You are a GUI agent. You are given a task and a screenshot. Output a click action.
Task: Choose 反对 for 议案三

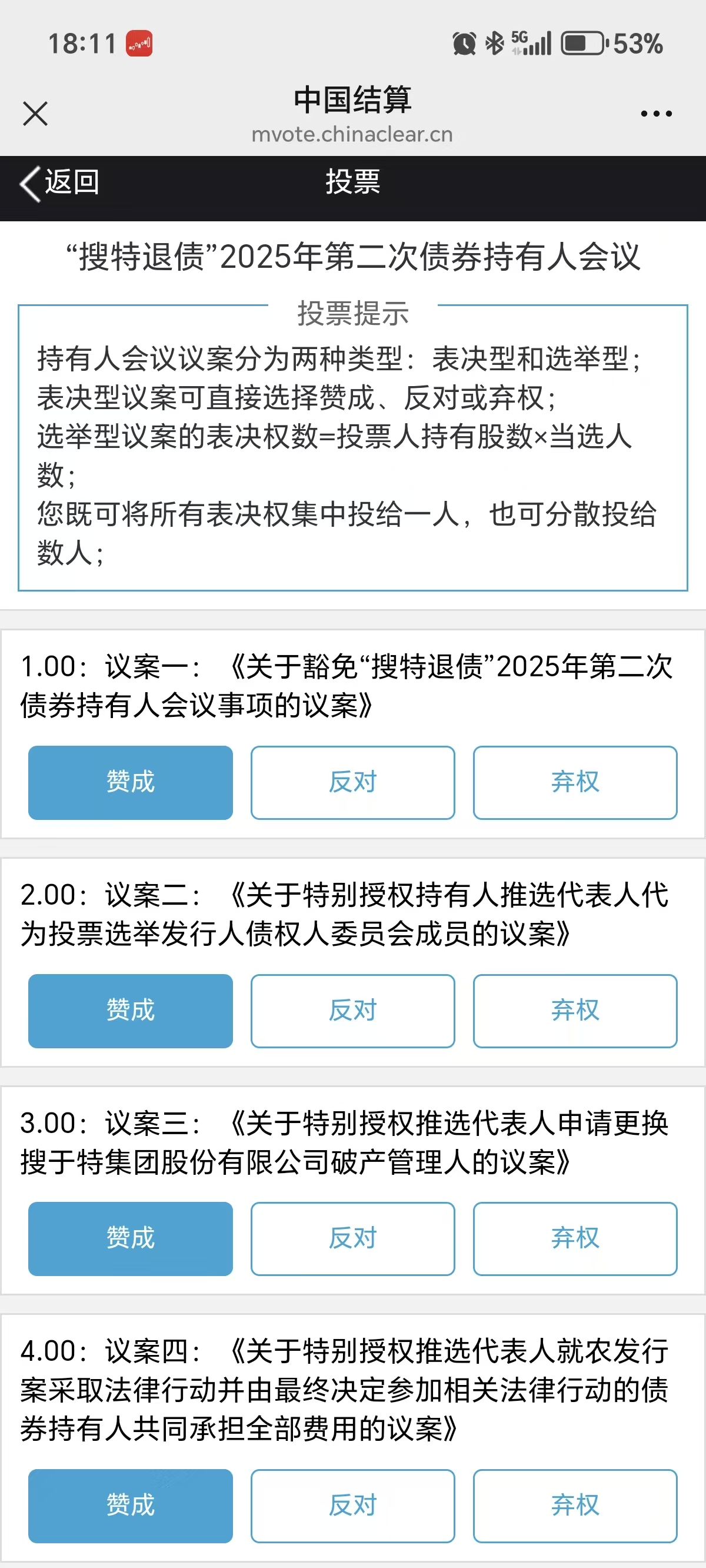coord(352,1238)
